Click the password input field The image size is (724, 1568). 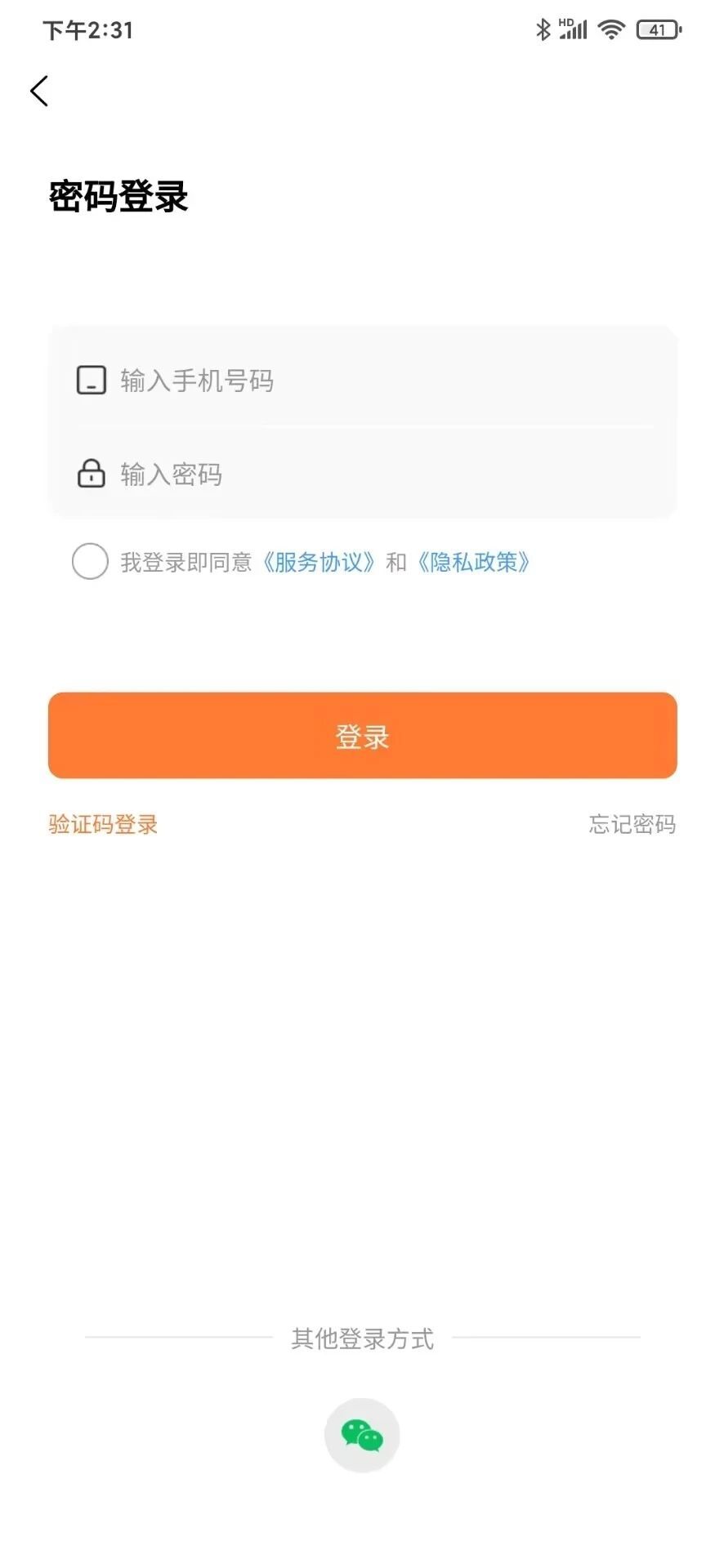[x=368, y=474]
